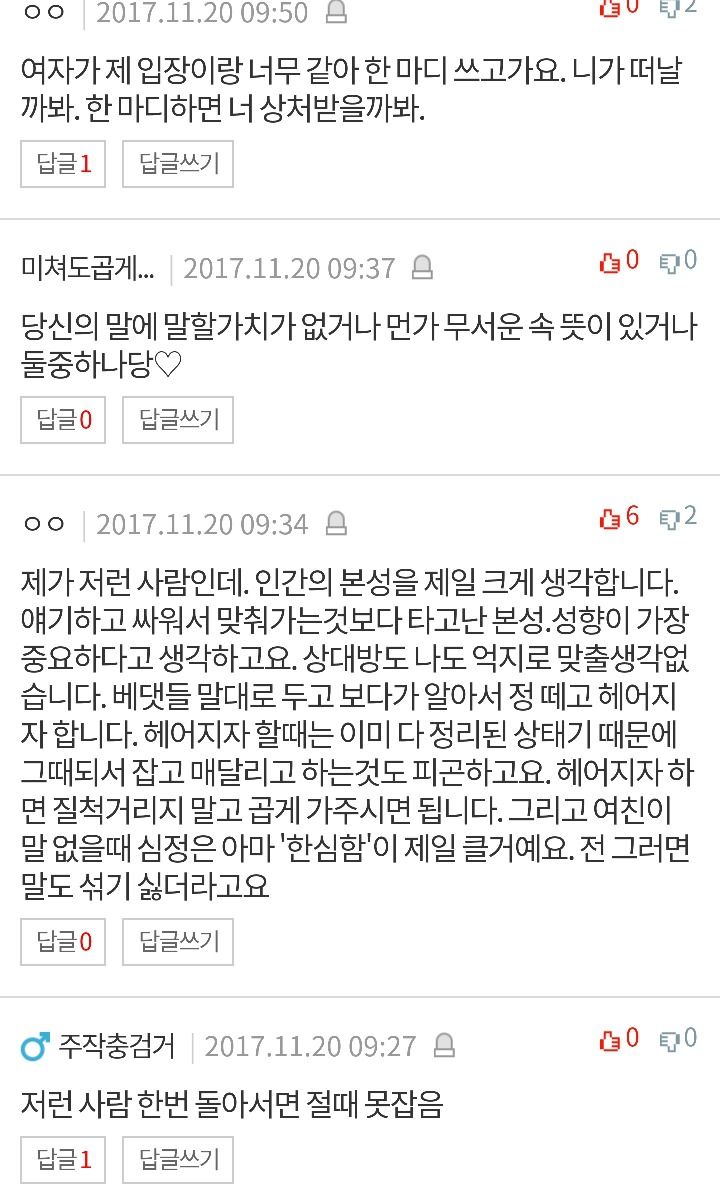Viewport: 720px width, 1197px height.
Task: Open 답글 0 under 미쳐도곱게's comment
Action: [x=64, y=420]
